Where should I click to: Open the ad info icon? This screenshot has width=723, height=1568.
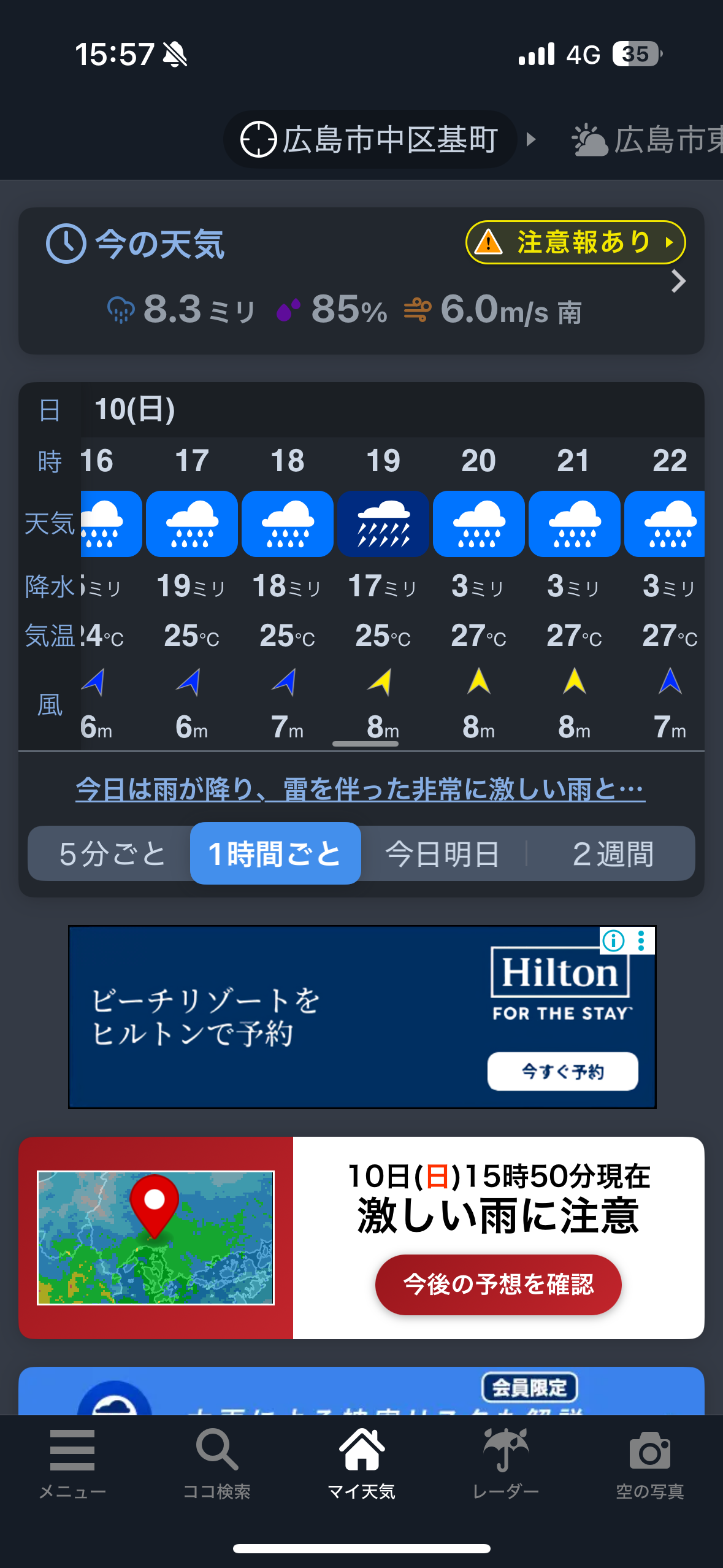tap(613, 940)
